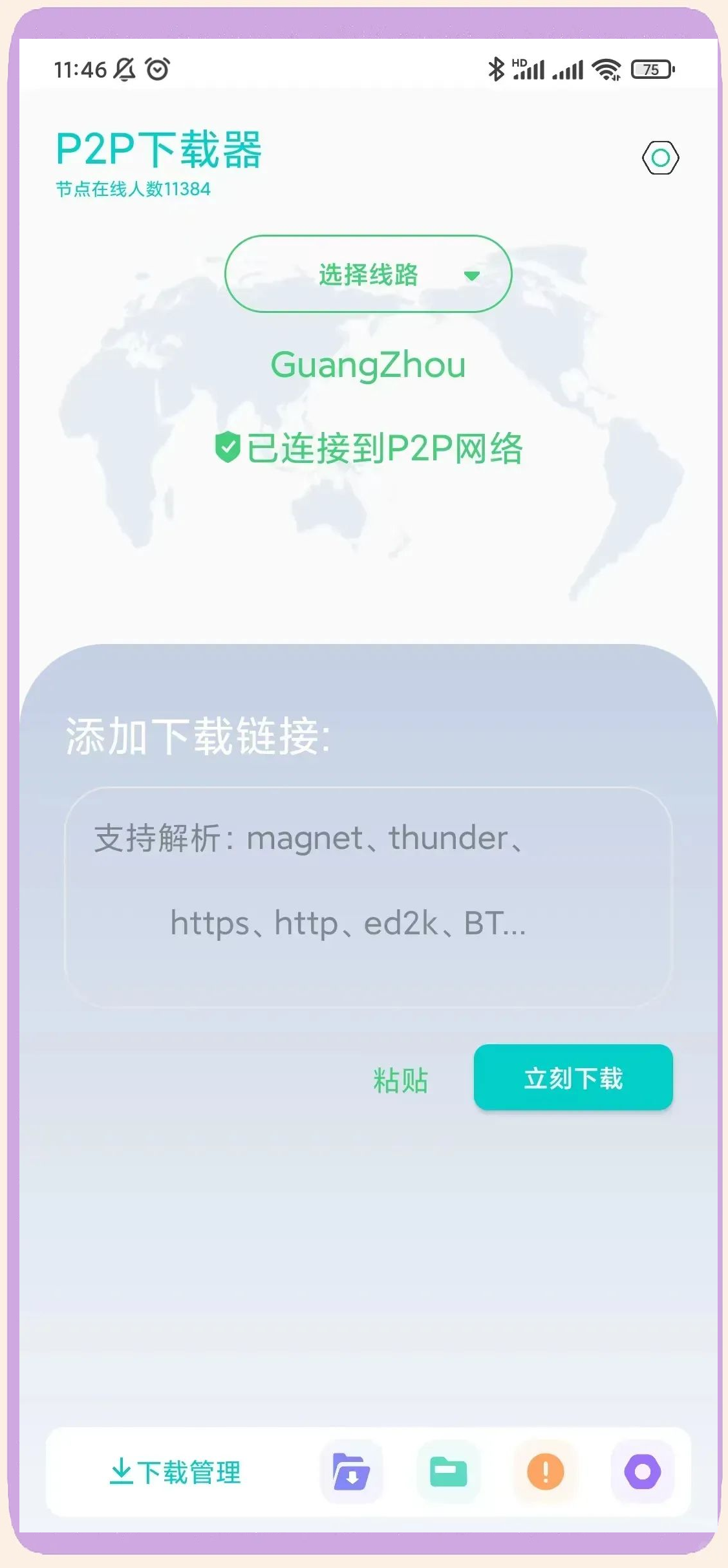Start download with 立刻下载 button
This screenshot has height=1568, width=728.
pyautogui.click(x=573, y=1077)
